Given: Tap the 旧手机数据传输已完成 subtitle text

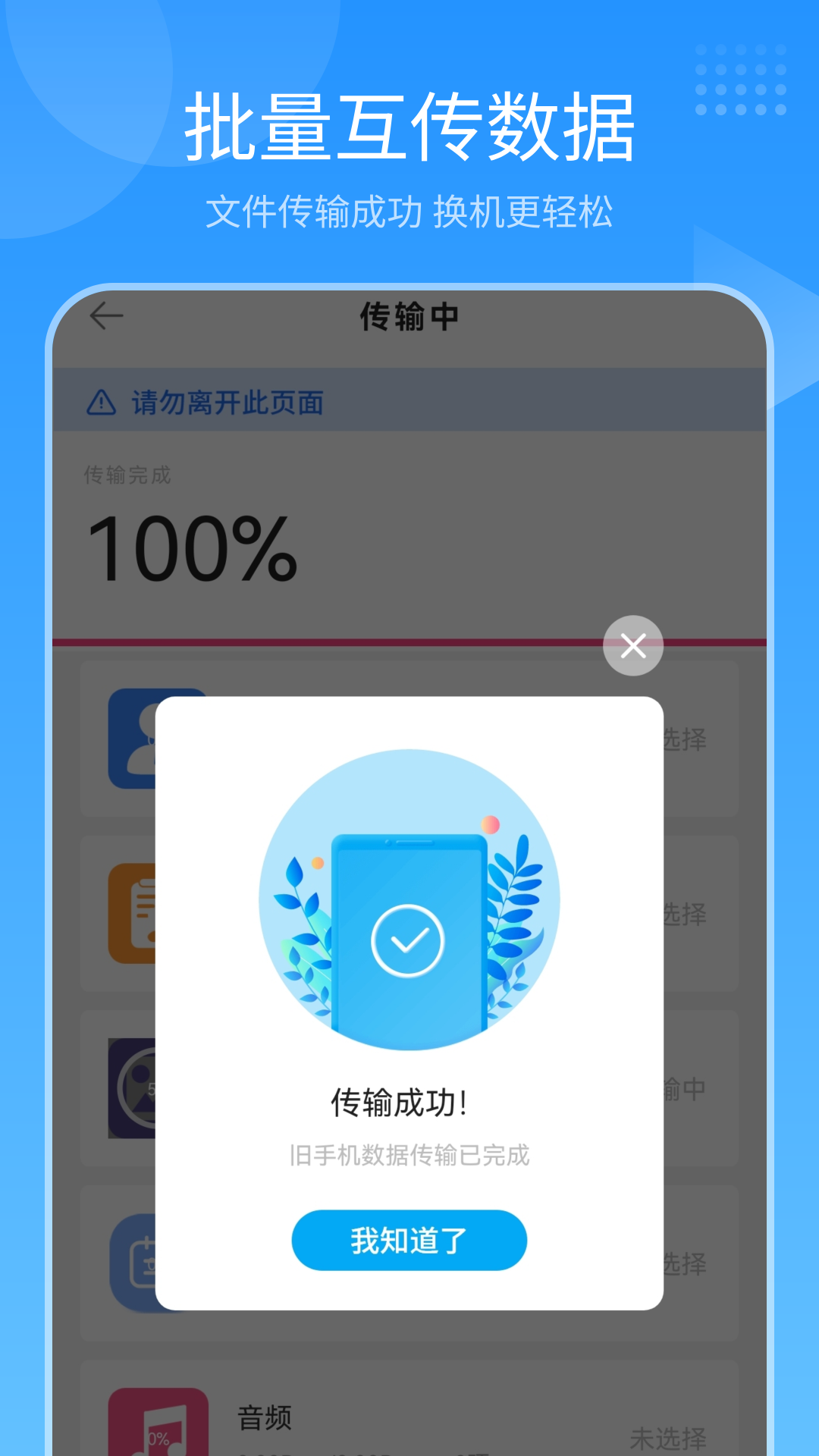Looking at the screenshot, I should (409, 1153).
